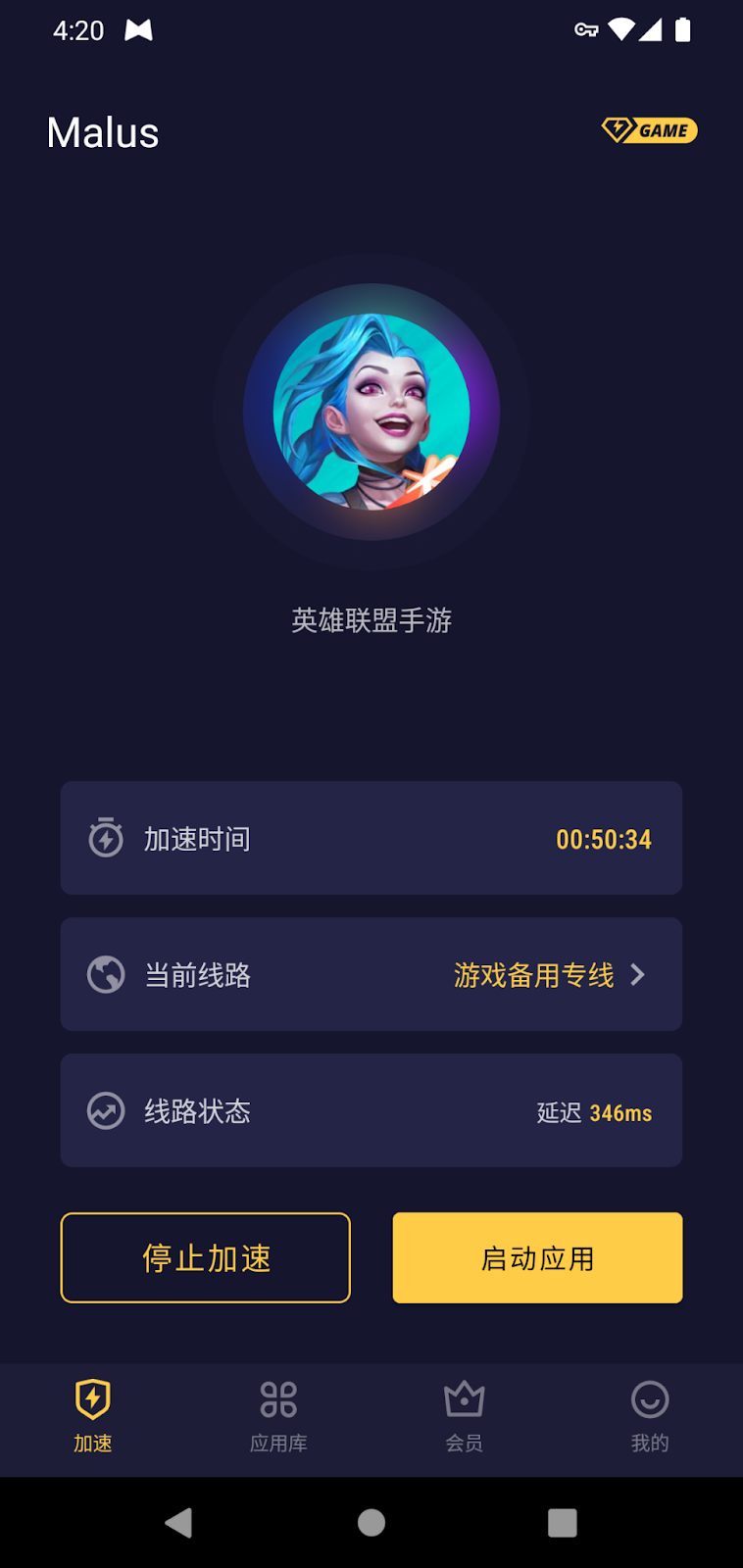Go to the system home screen

(x=371, y=1523)
